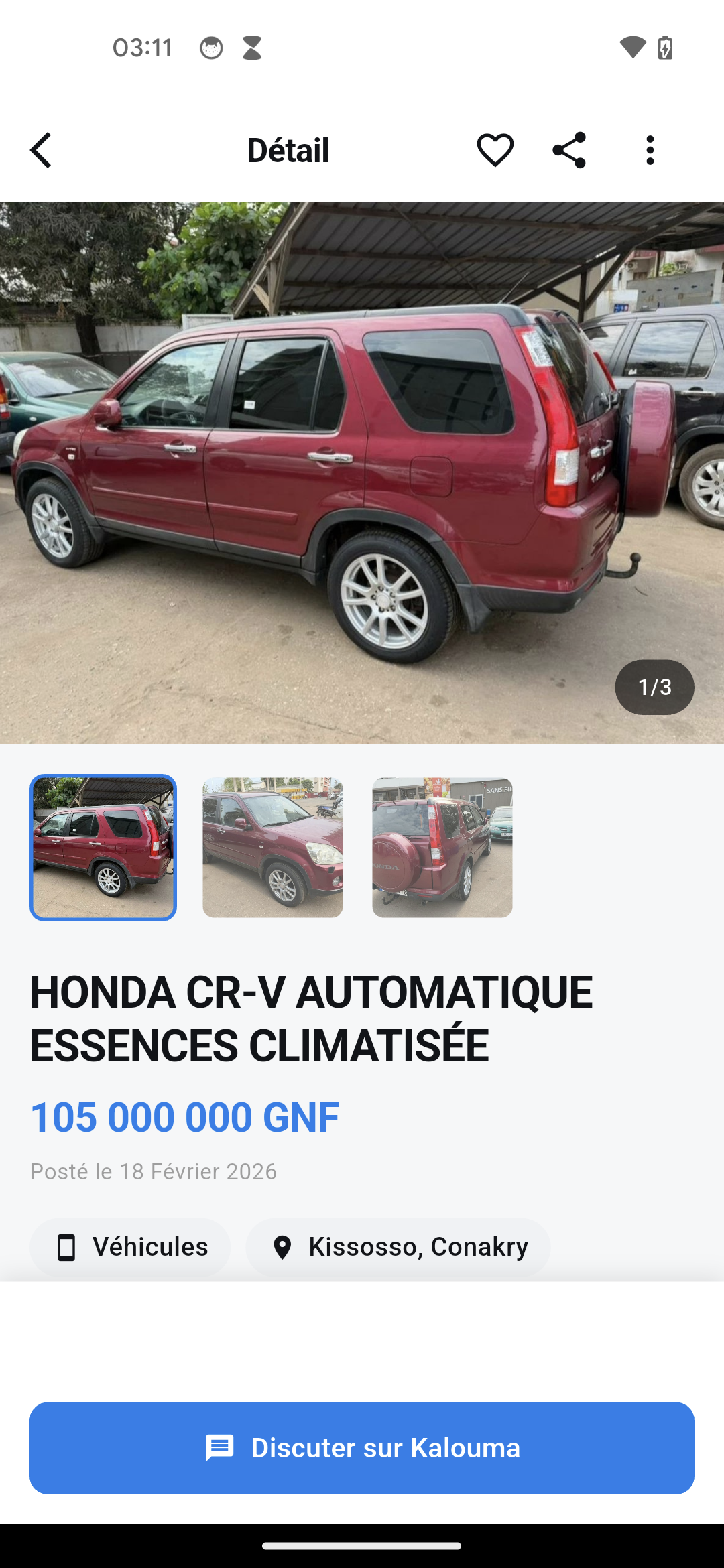
Task: Open the three-dot overflow menu
Action: pyautogui.click(x=649, y=150)
